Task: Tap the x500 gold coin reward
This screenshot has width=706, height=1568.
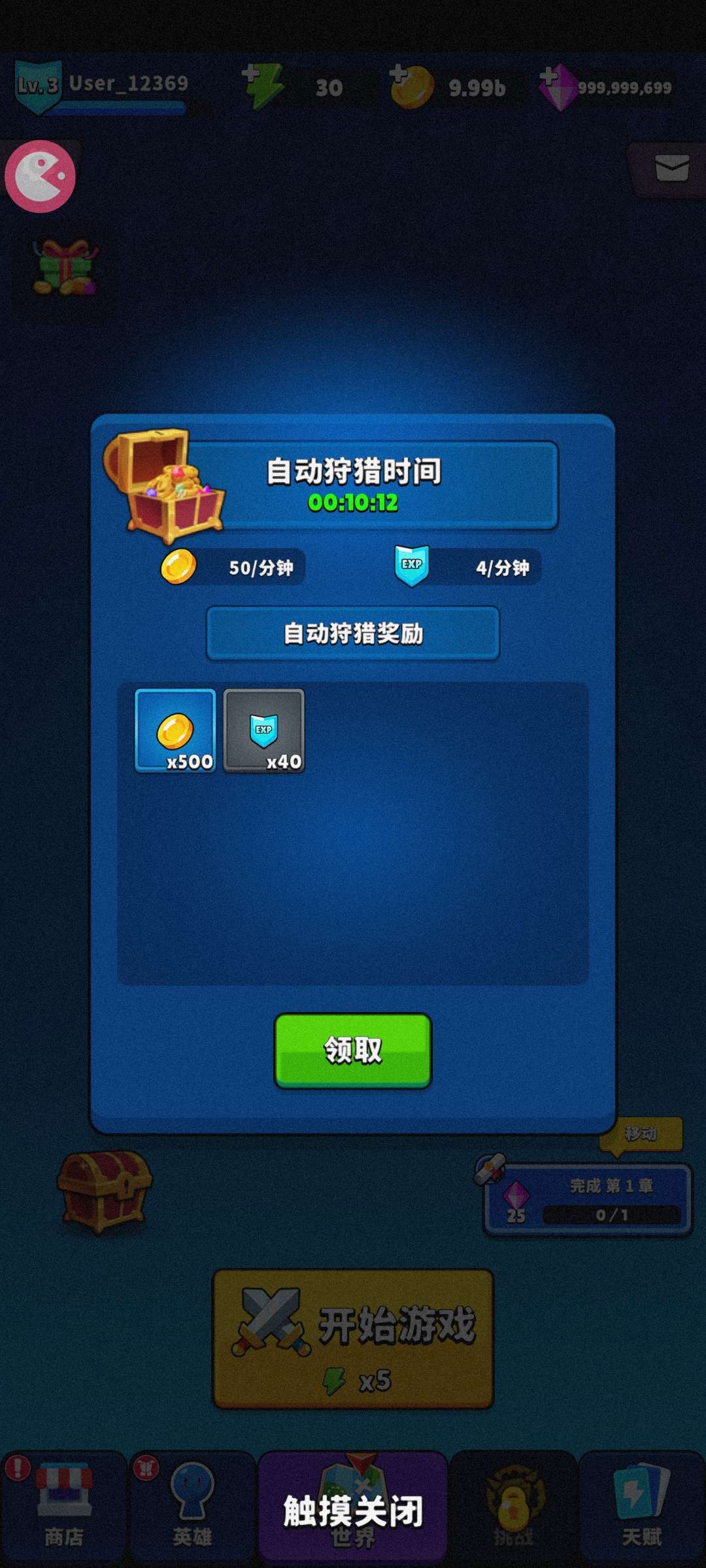Action: 175,730
